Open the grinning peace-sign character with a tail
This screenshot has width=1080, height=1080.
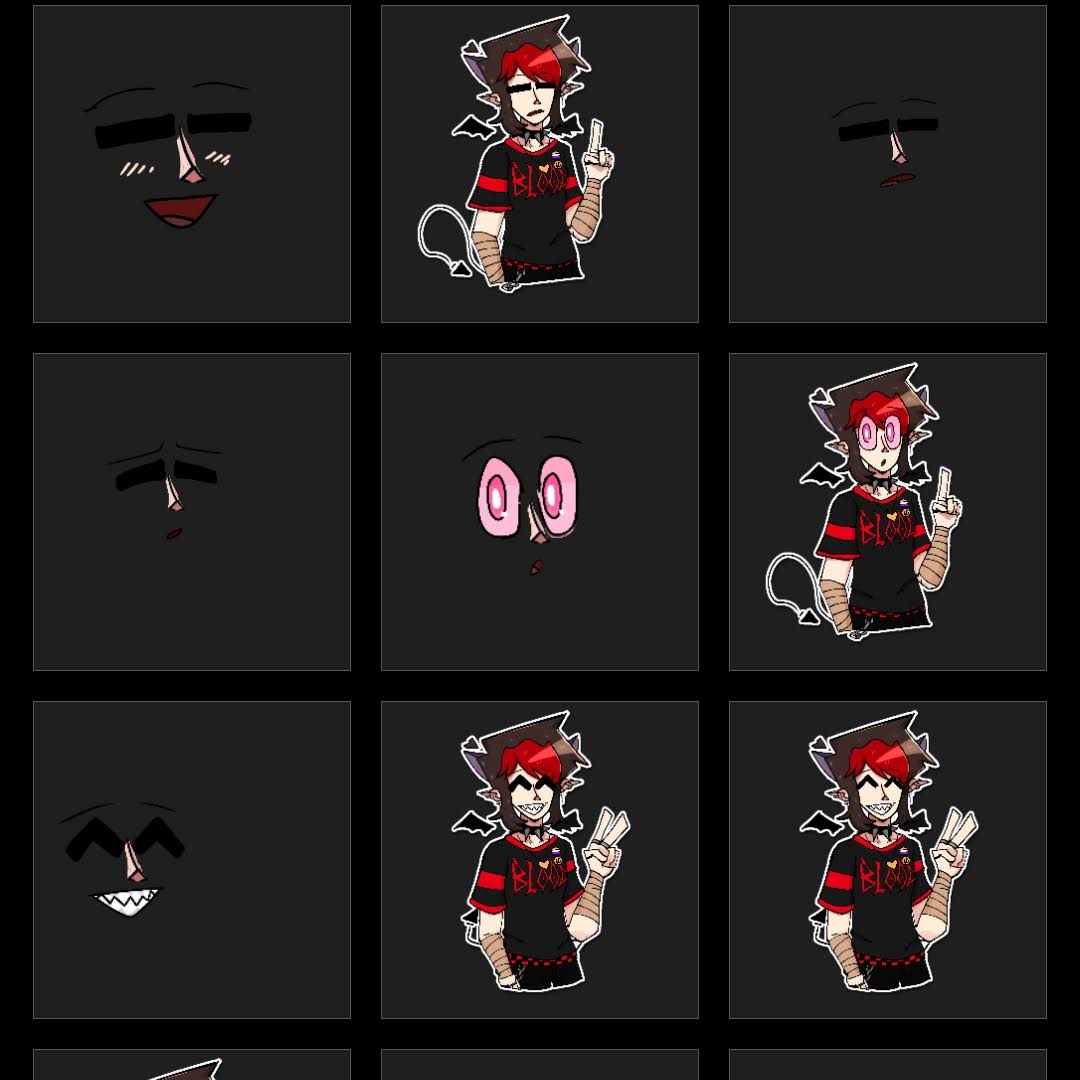(887, 860)
